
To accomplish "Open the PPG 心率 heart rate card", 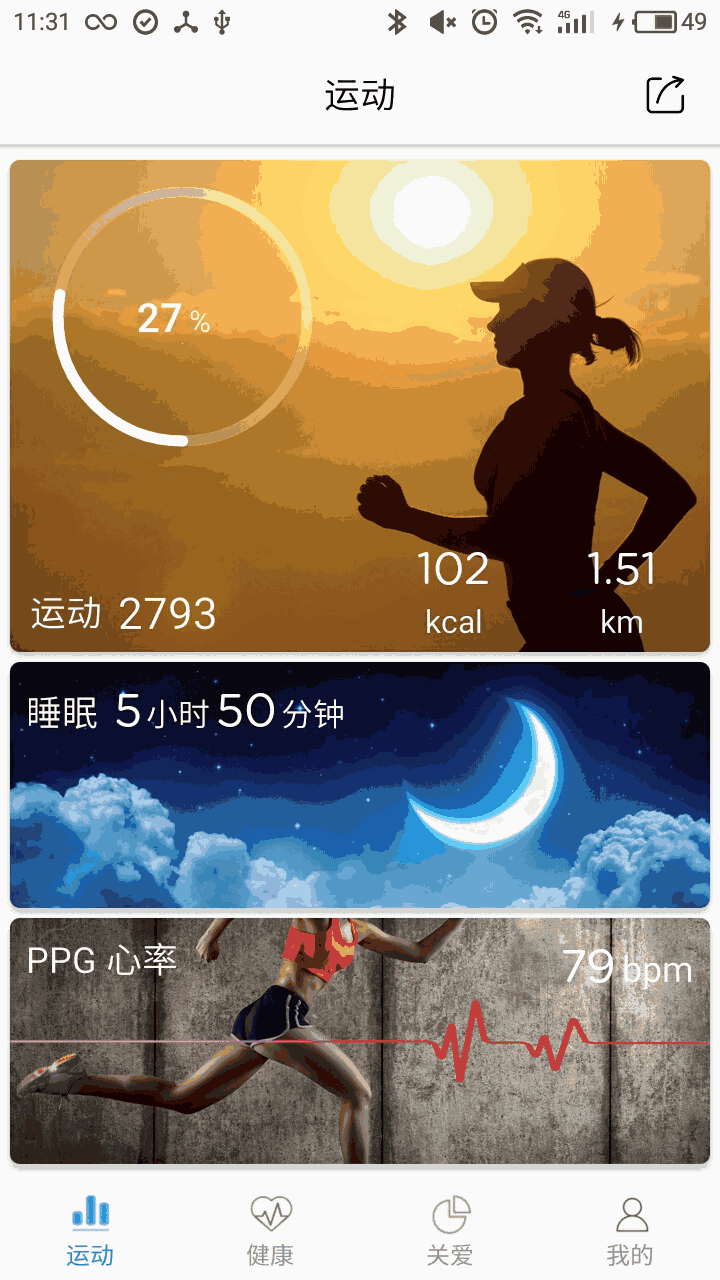I will (360, 1040).
